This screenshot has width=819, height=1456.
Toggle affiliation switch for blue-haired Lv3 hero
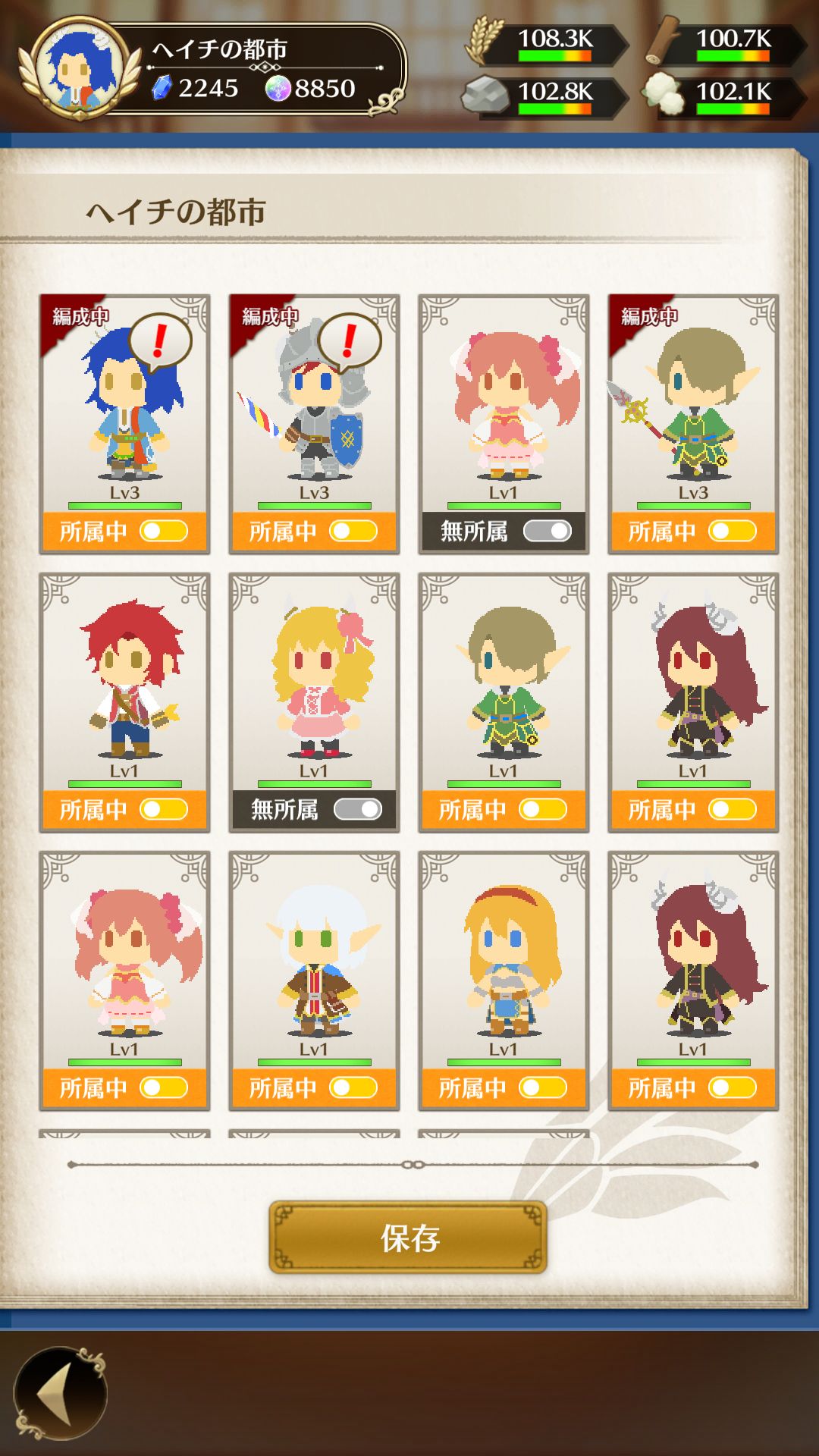(164, 531)
